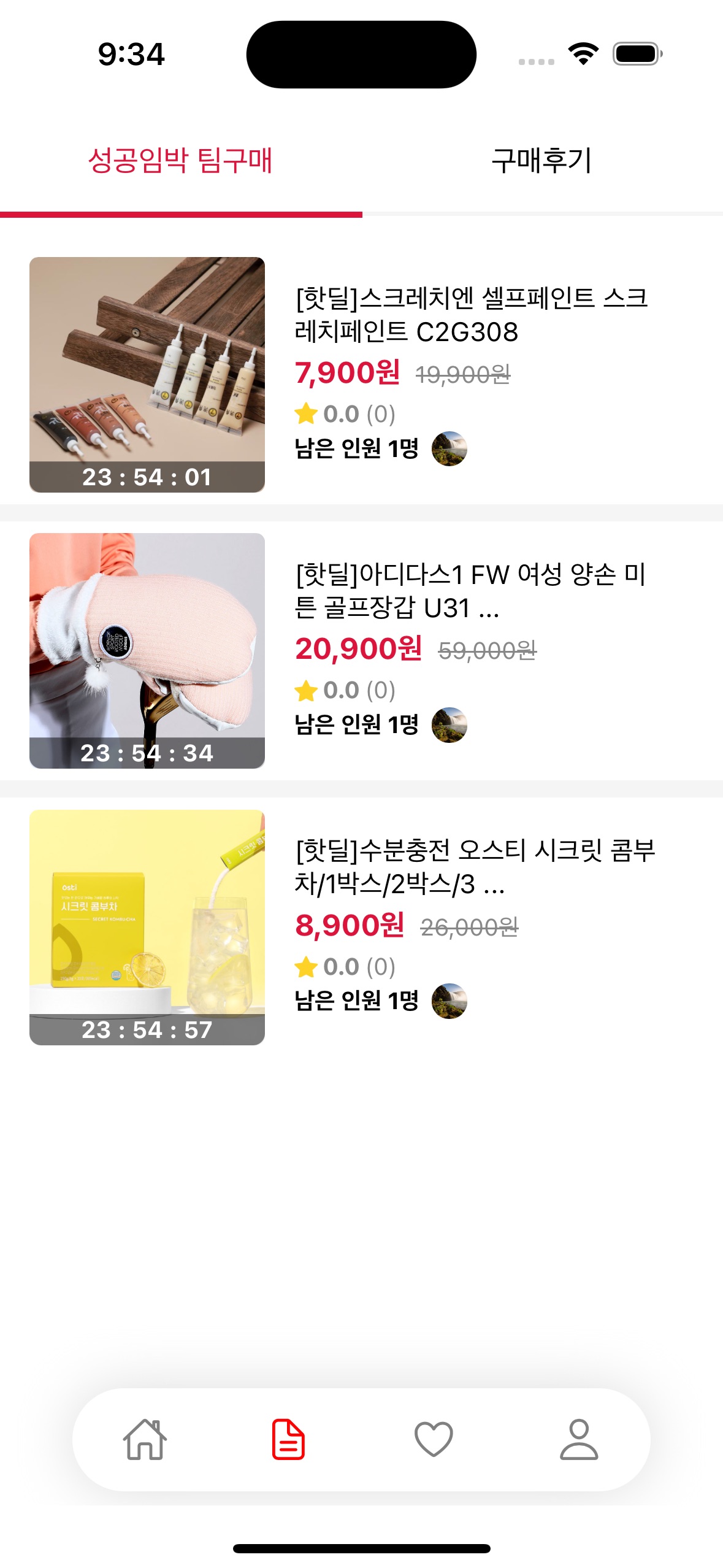Go to the home tab
Image resolution: width=723 pixels, height=1568 pixels.
pyautogui.click(x=145, y=1439)
